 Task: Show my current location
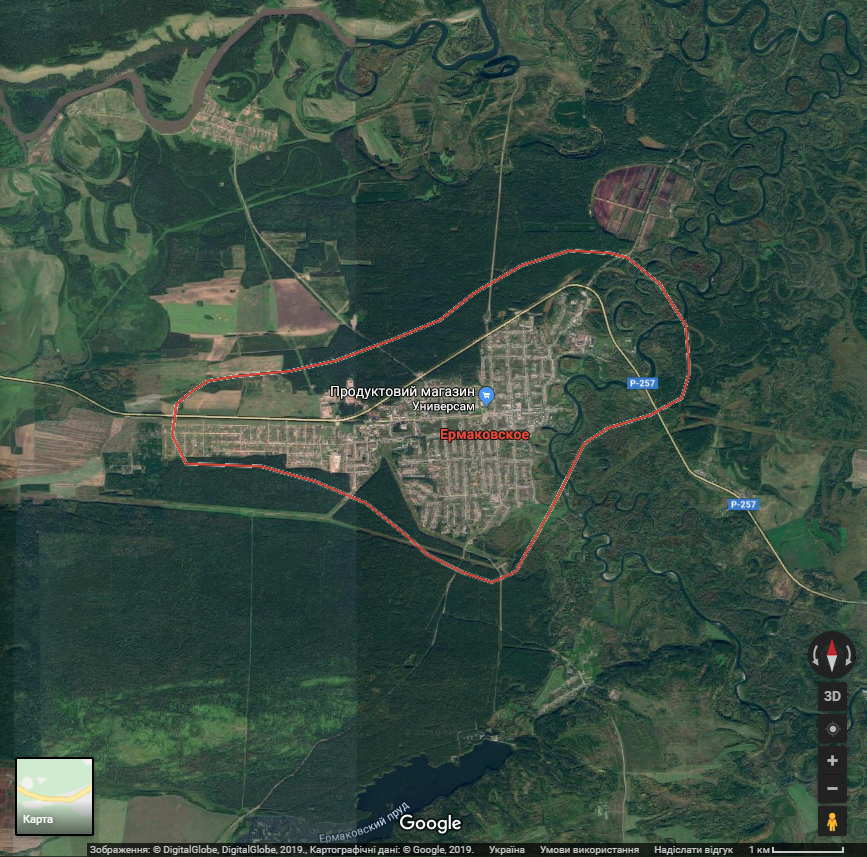click(832, 729)
